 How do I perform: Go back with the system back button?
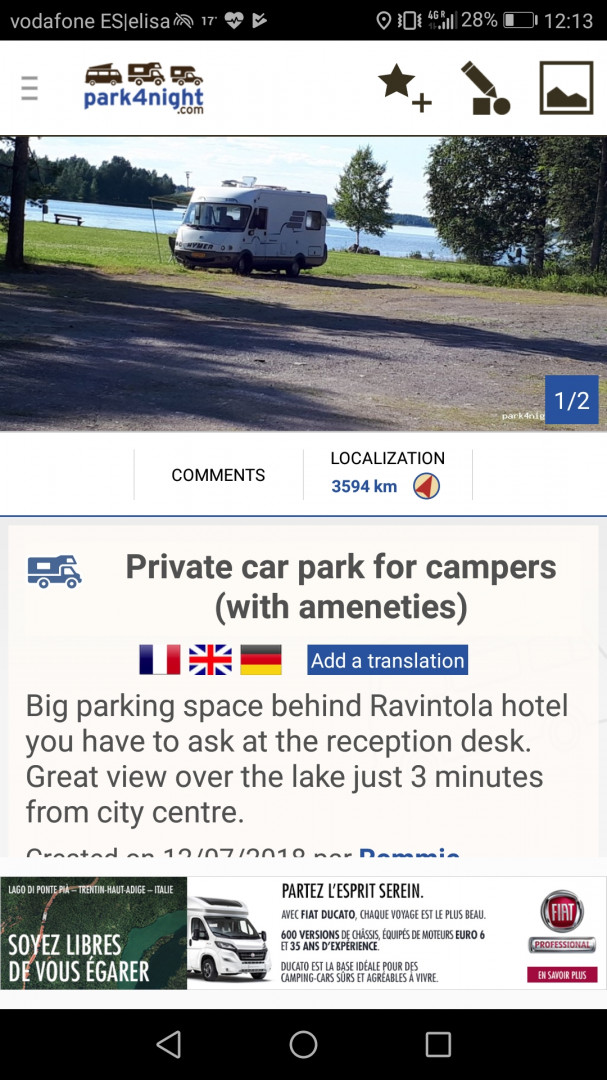[x=169, y=1045]
